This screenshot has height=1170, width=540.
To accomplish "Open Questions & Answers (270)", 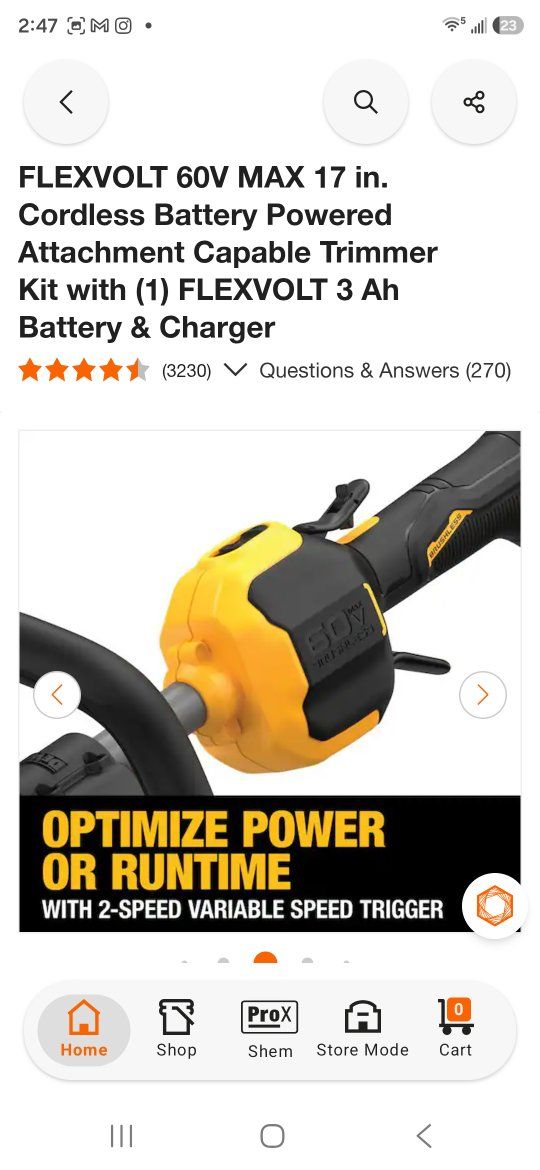I will 385,370.
